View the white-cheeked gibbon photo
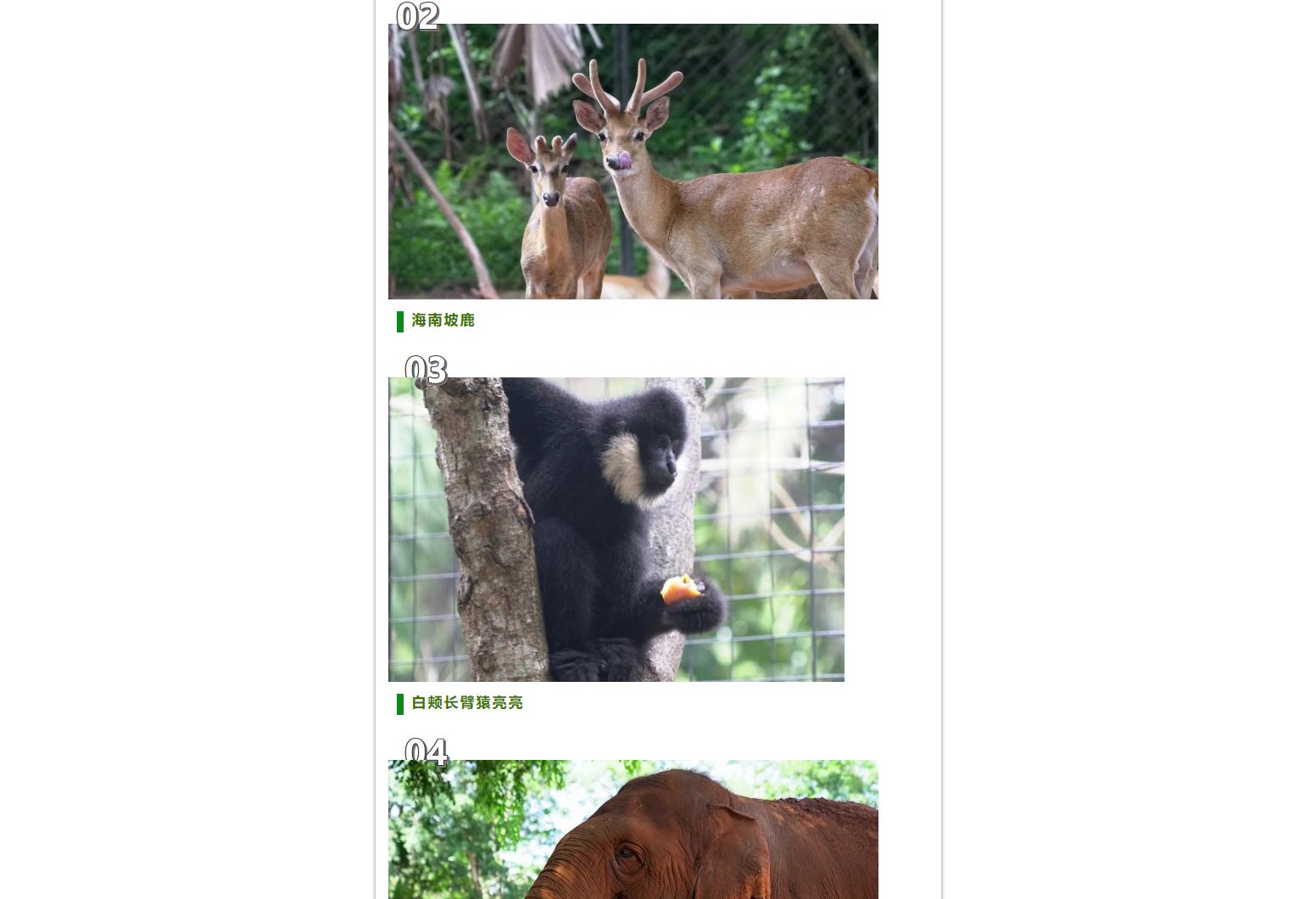 [x=616, y=529]
